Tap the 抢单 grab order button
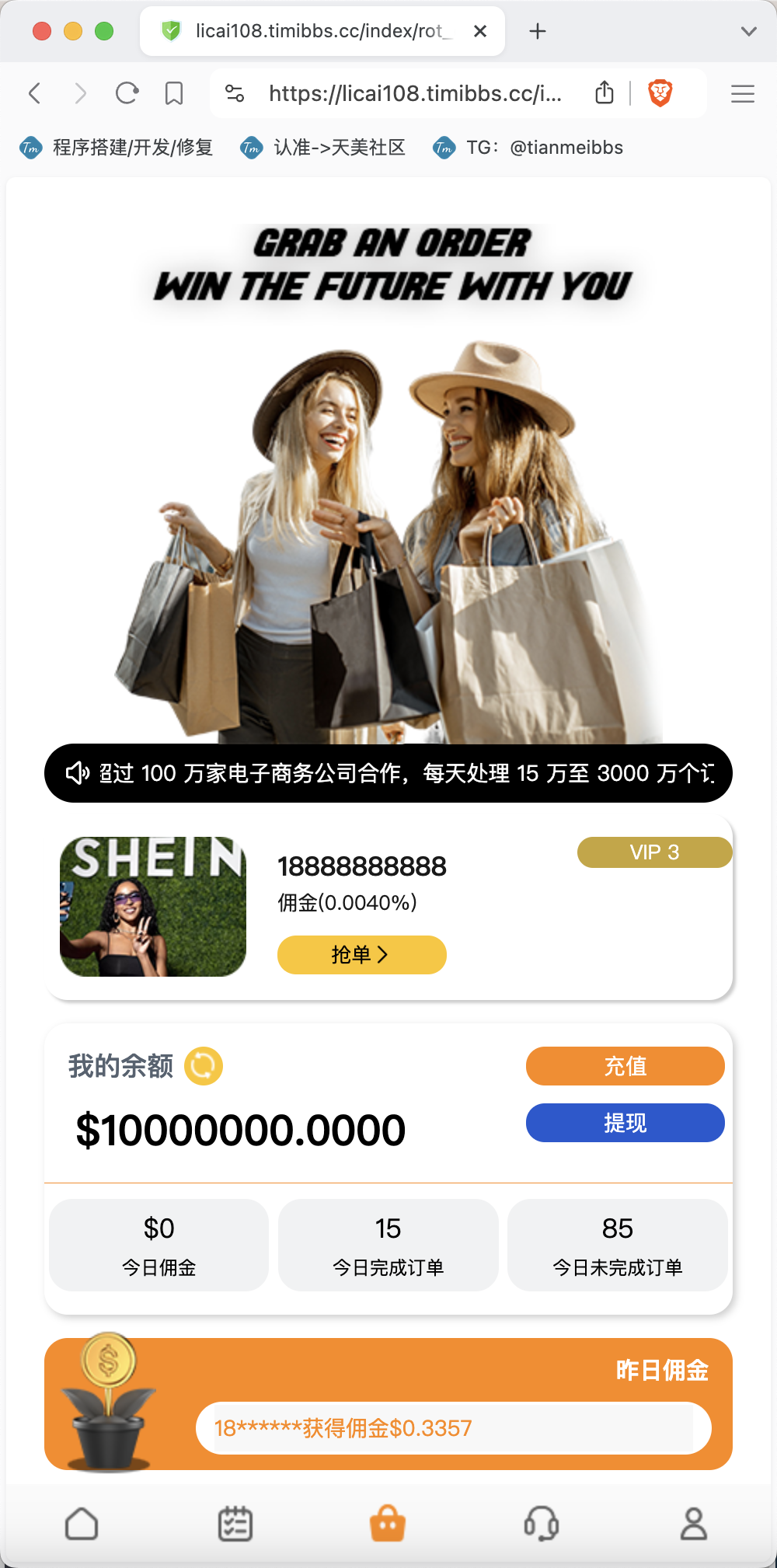This screenshot has width=777, height=1568. 362,954
